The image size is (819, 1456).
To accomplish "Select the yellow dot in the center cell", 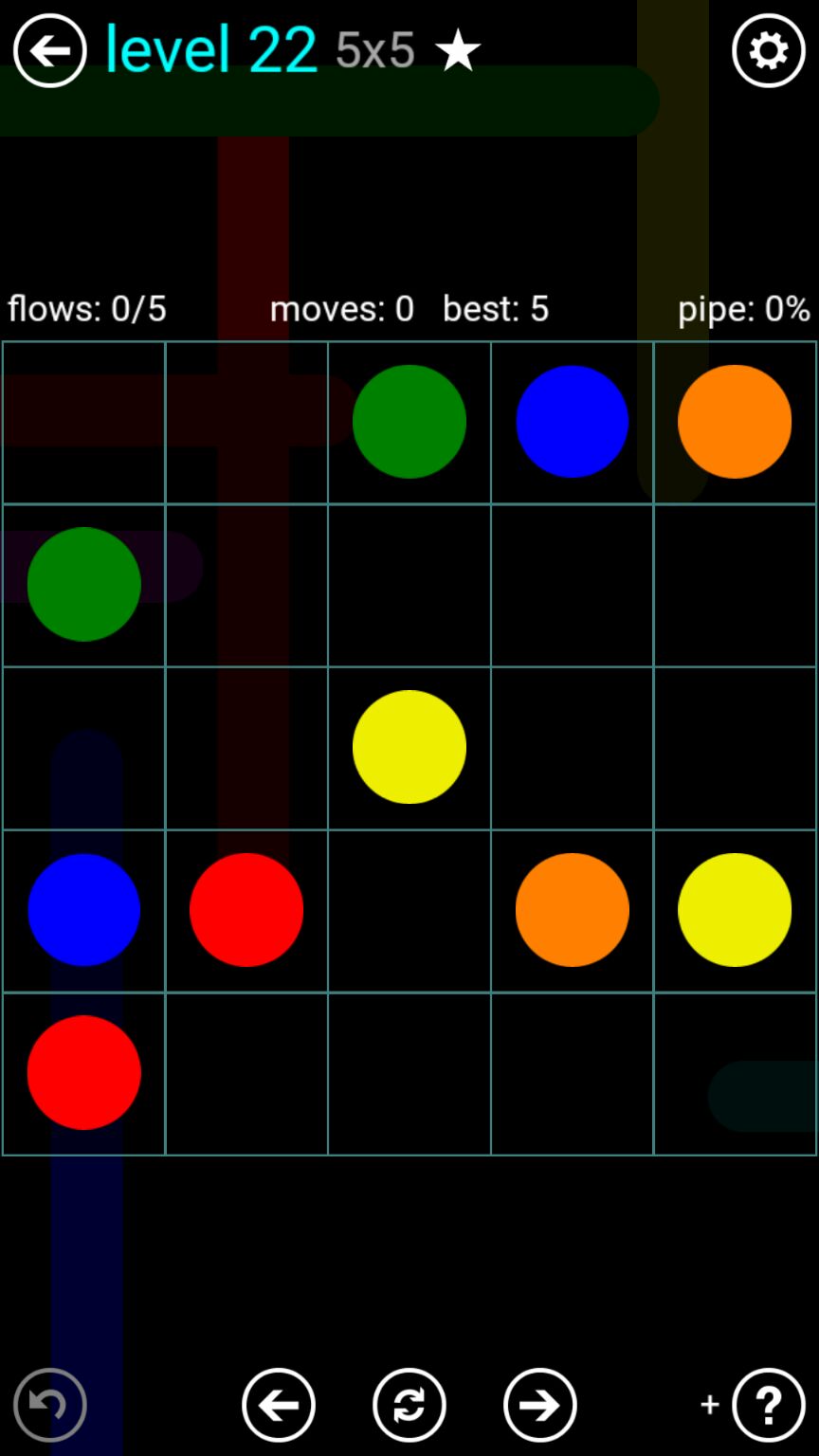I will (409, 747).
